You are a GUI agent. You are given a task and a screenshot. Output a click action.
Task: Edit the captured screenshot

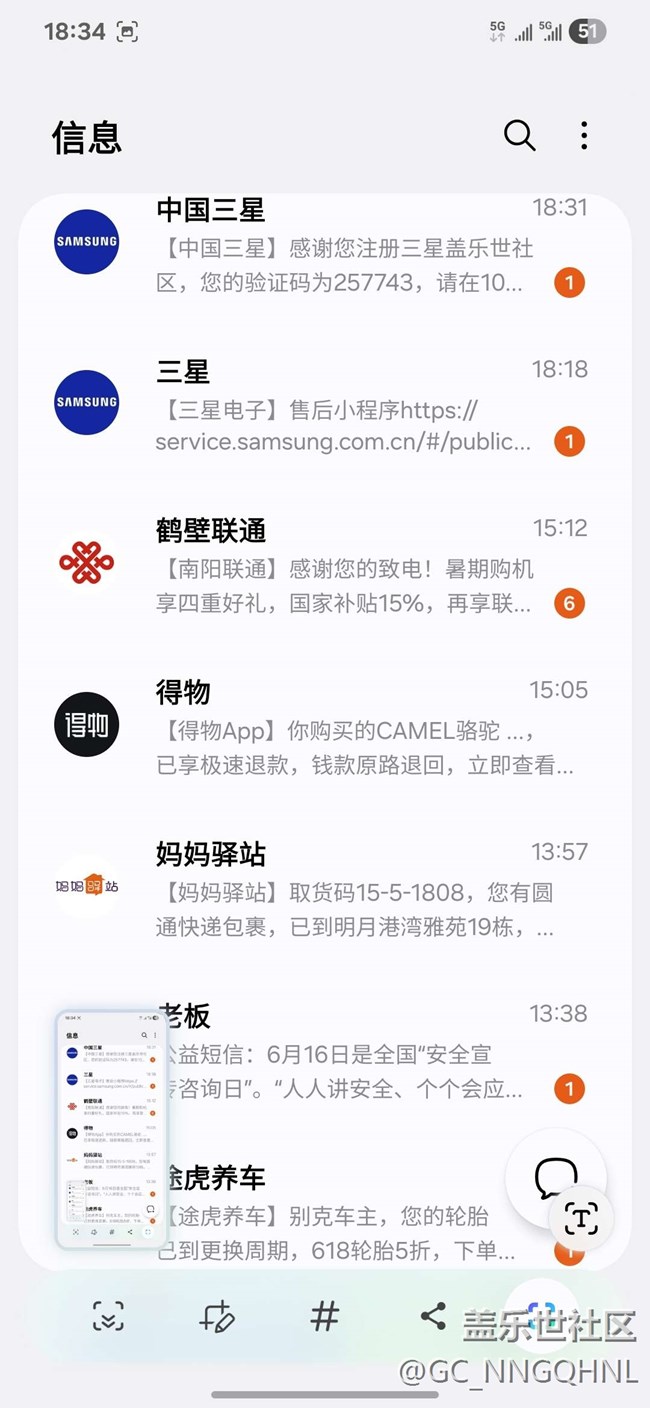point(216,1317)
